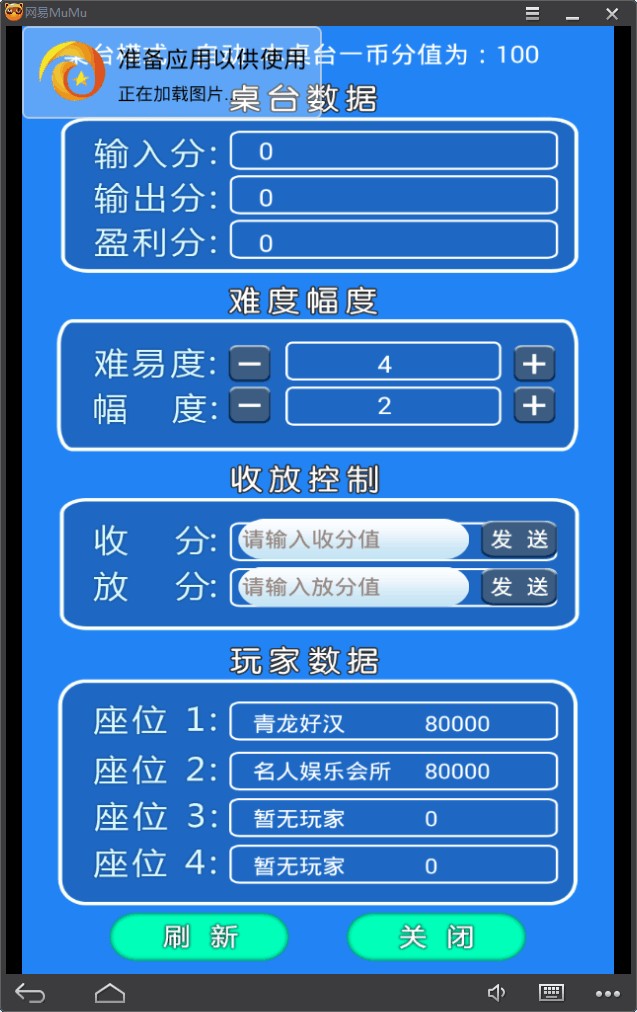Tap the 刷新 button
637x1012 pixels.
click(199, 937)
